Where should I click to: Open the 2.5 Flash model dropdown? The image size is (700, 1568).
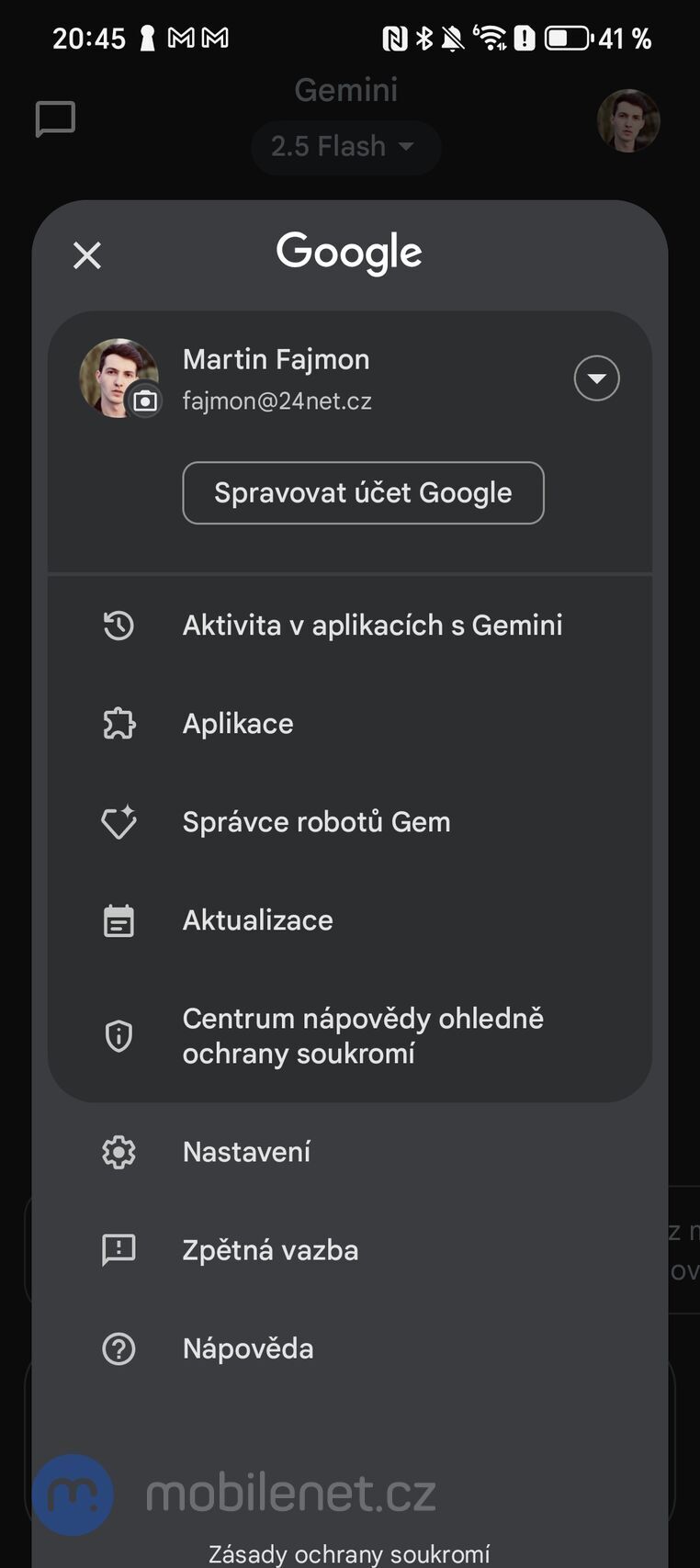tap(345, 147)
